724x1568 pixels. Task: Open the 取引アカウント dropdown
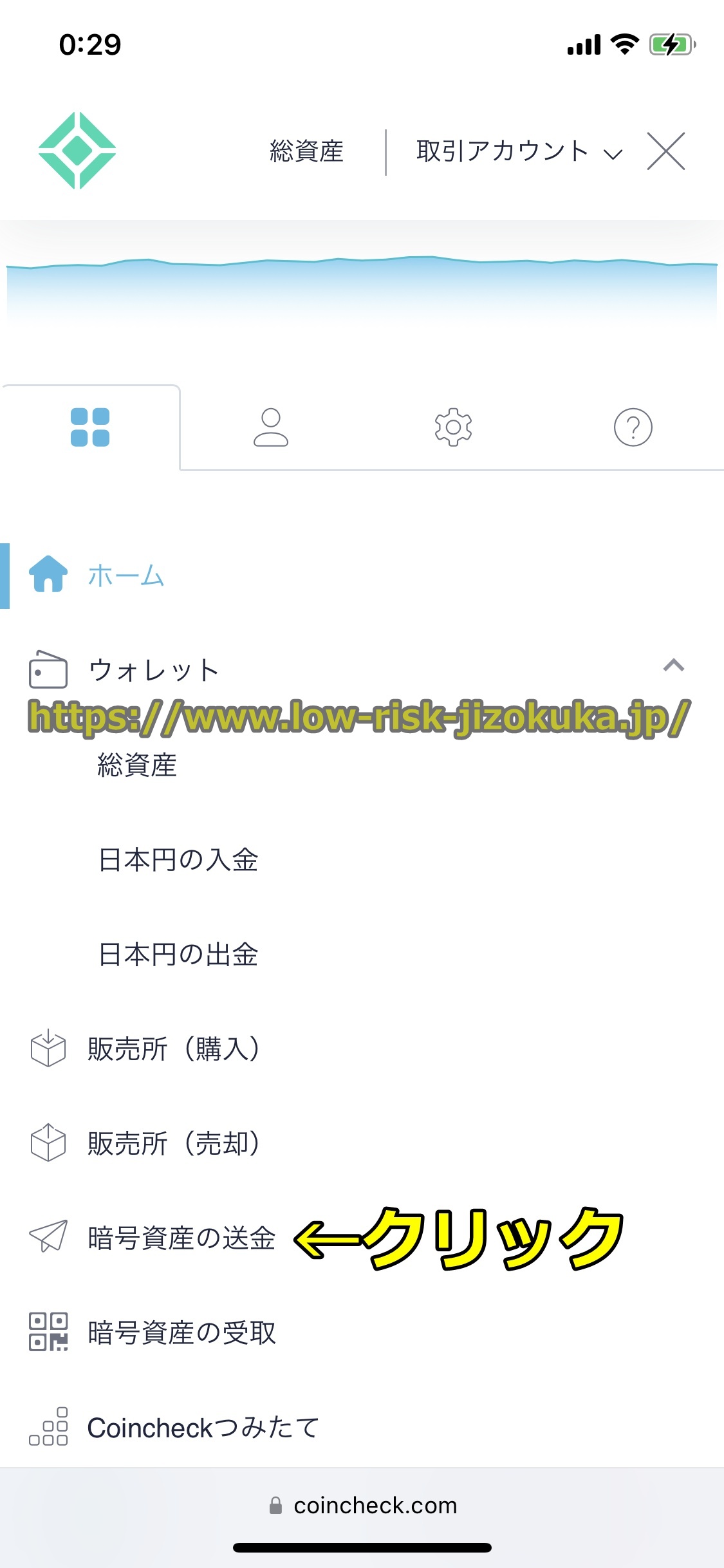(519, 152)
